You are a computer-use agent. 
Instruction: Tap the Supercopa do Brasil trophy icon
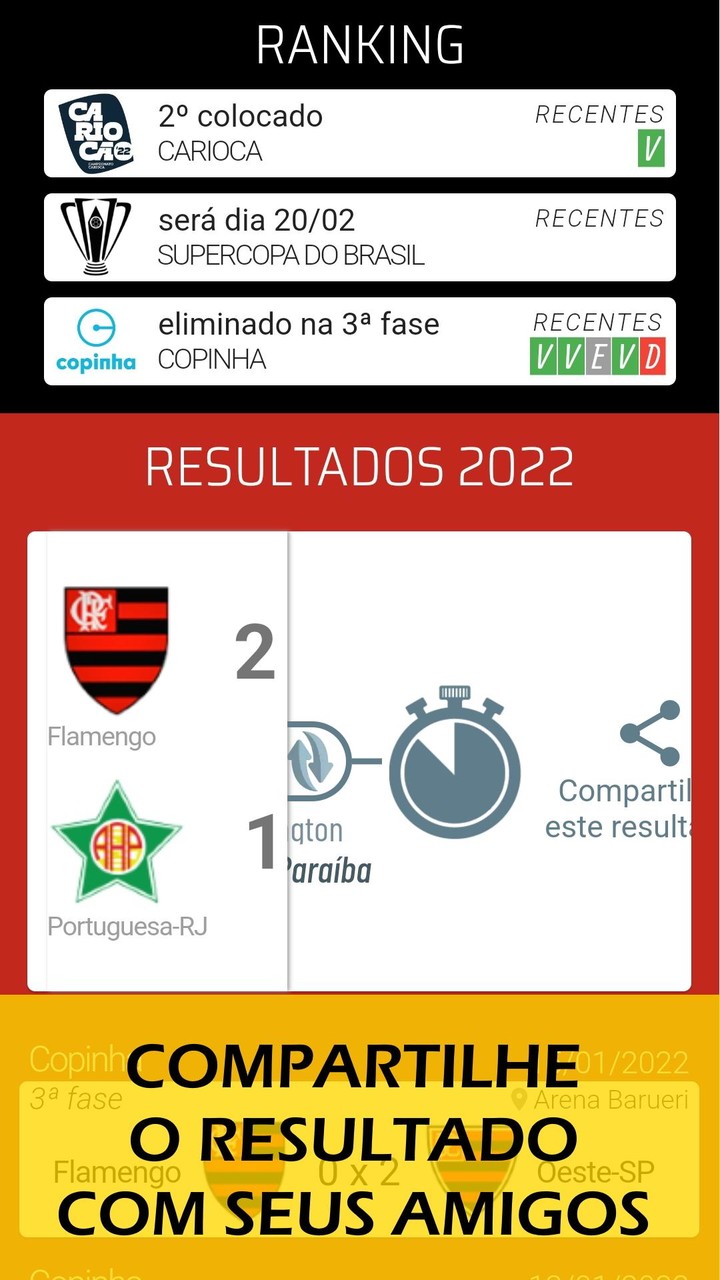pyautogui.click(x=97, y=237)
